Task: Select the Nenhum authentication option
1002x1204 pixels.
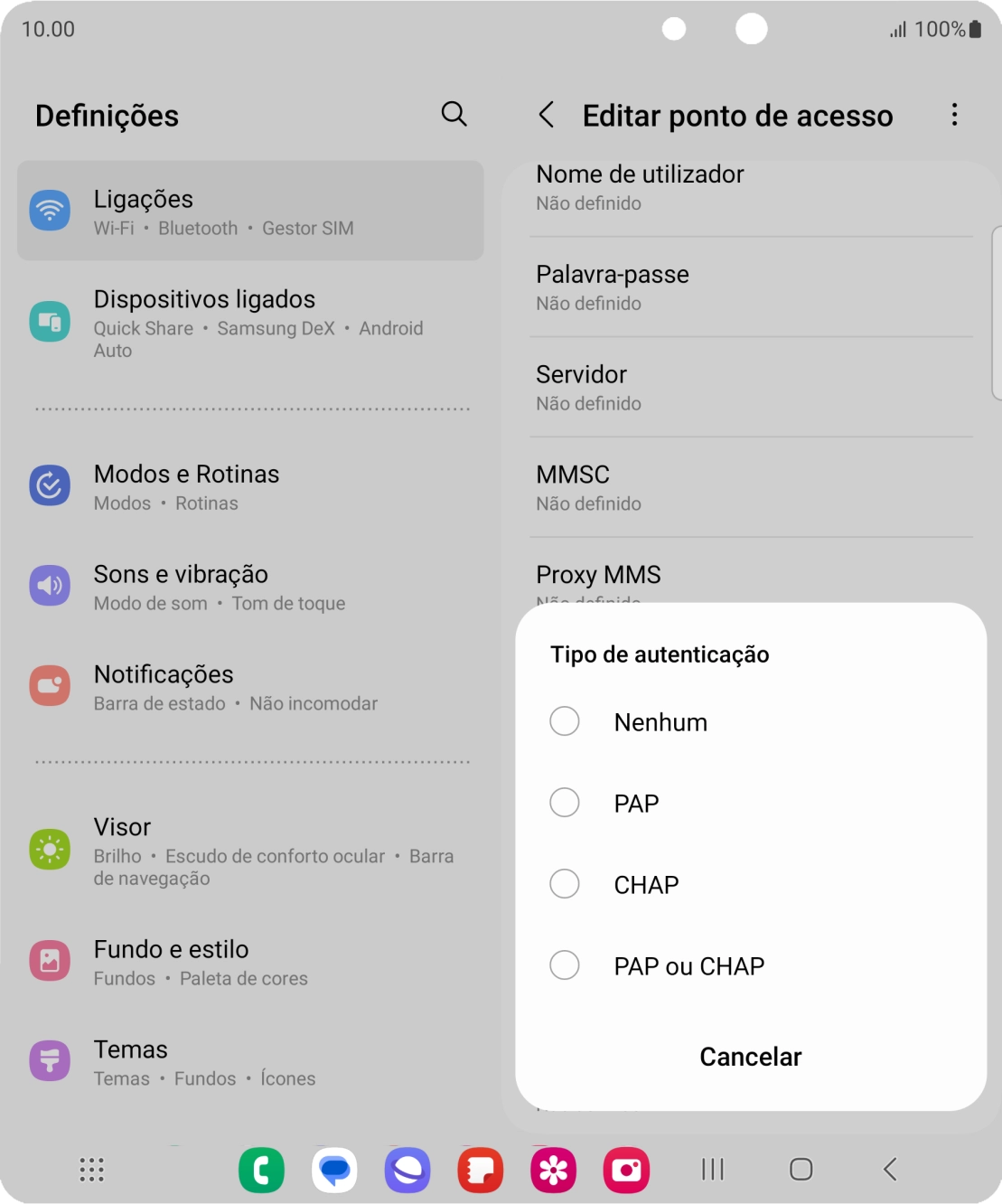Action: [565, 721]
